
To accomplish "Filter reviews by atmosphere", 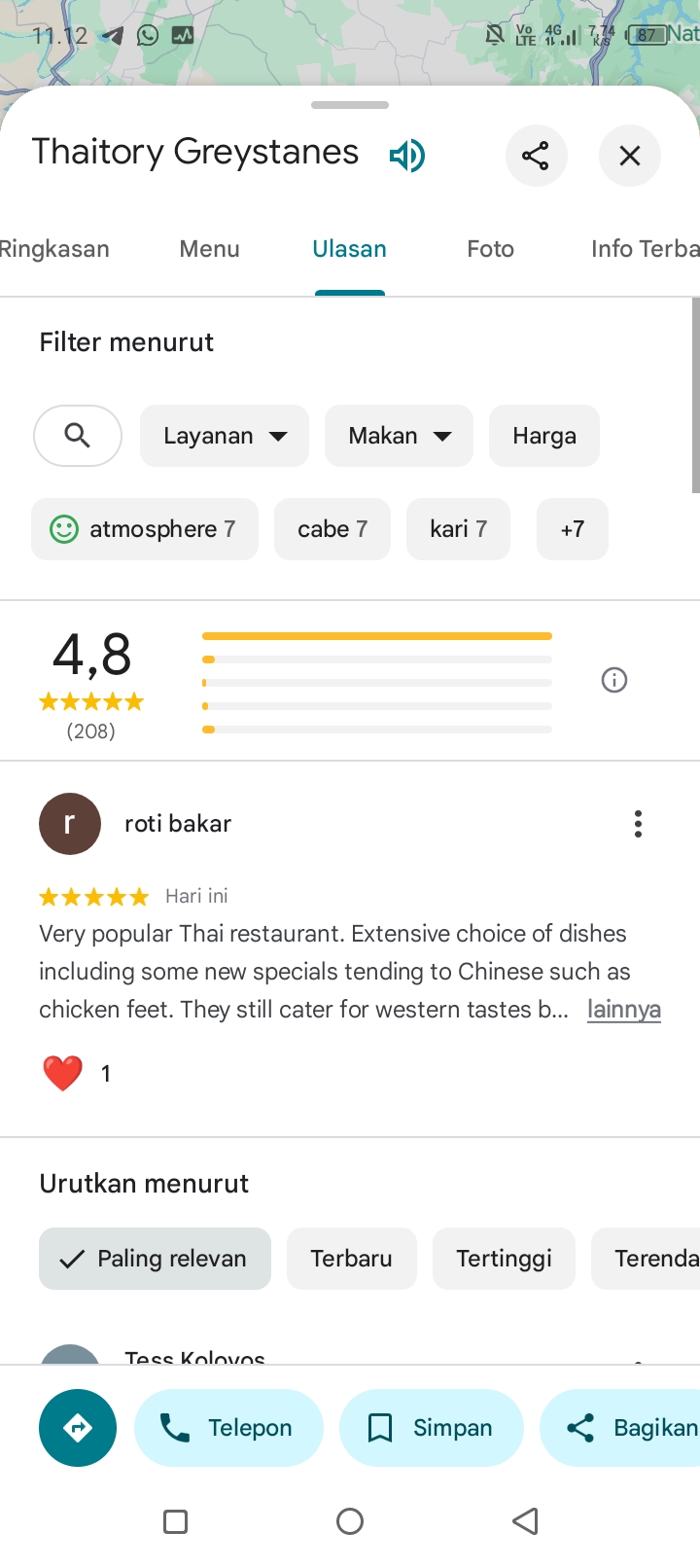I will pyautogui.click(x=145, y=529).
